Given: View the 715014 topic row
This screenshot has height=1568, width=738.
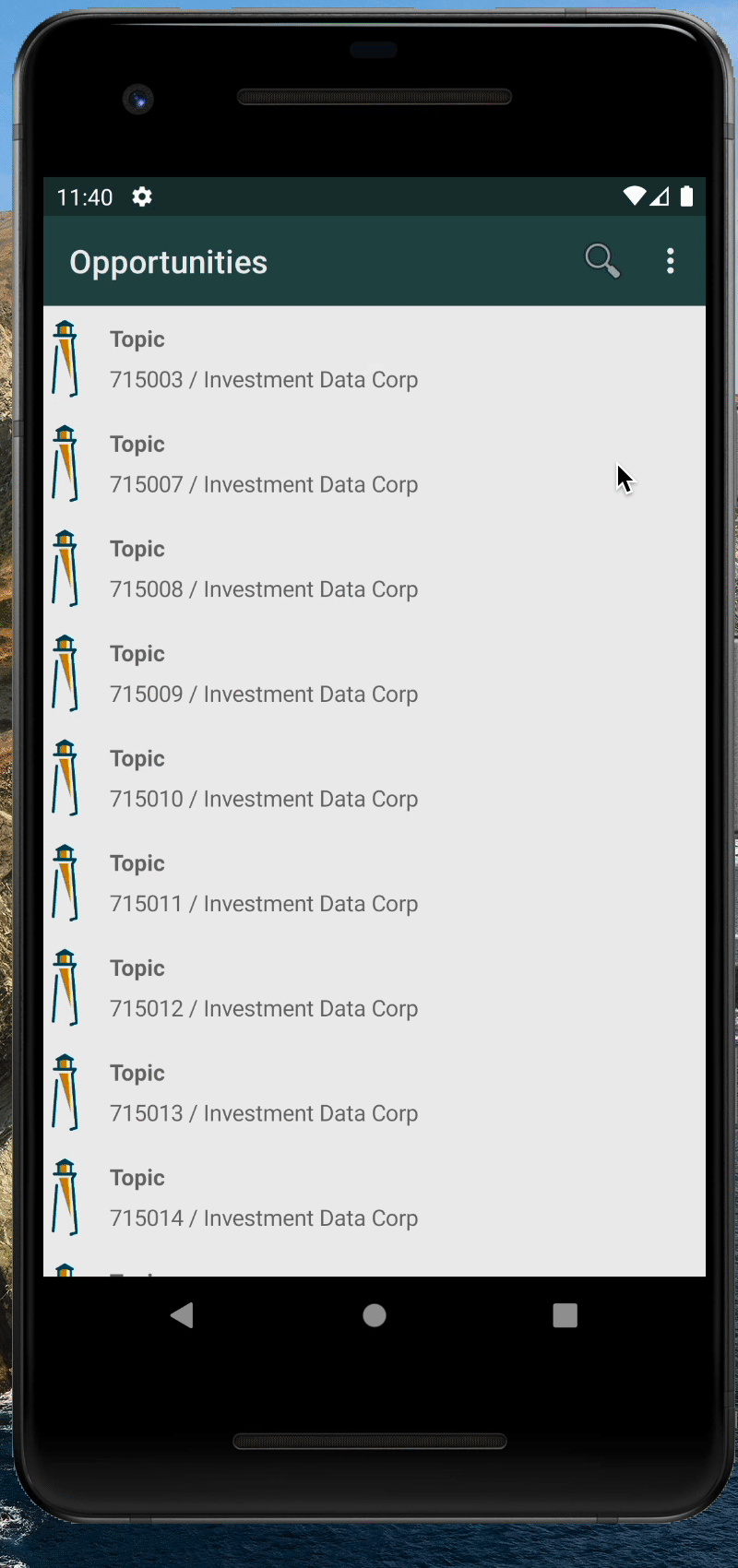Looking at the screenshot, I should [375, 1200].
